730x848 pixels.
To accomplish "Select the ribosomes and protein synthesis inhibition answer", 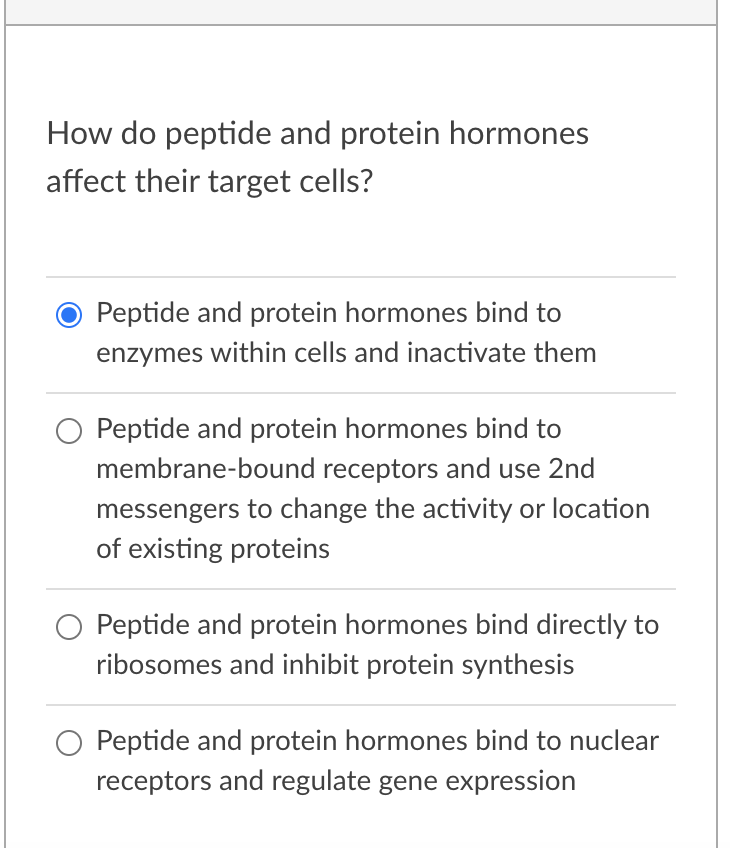I will 68,627.
